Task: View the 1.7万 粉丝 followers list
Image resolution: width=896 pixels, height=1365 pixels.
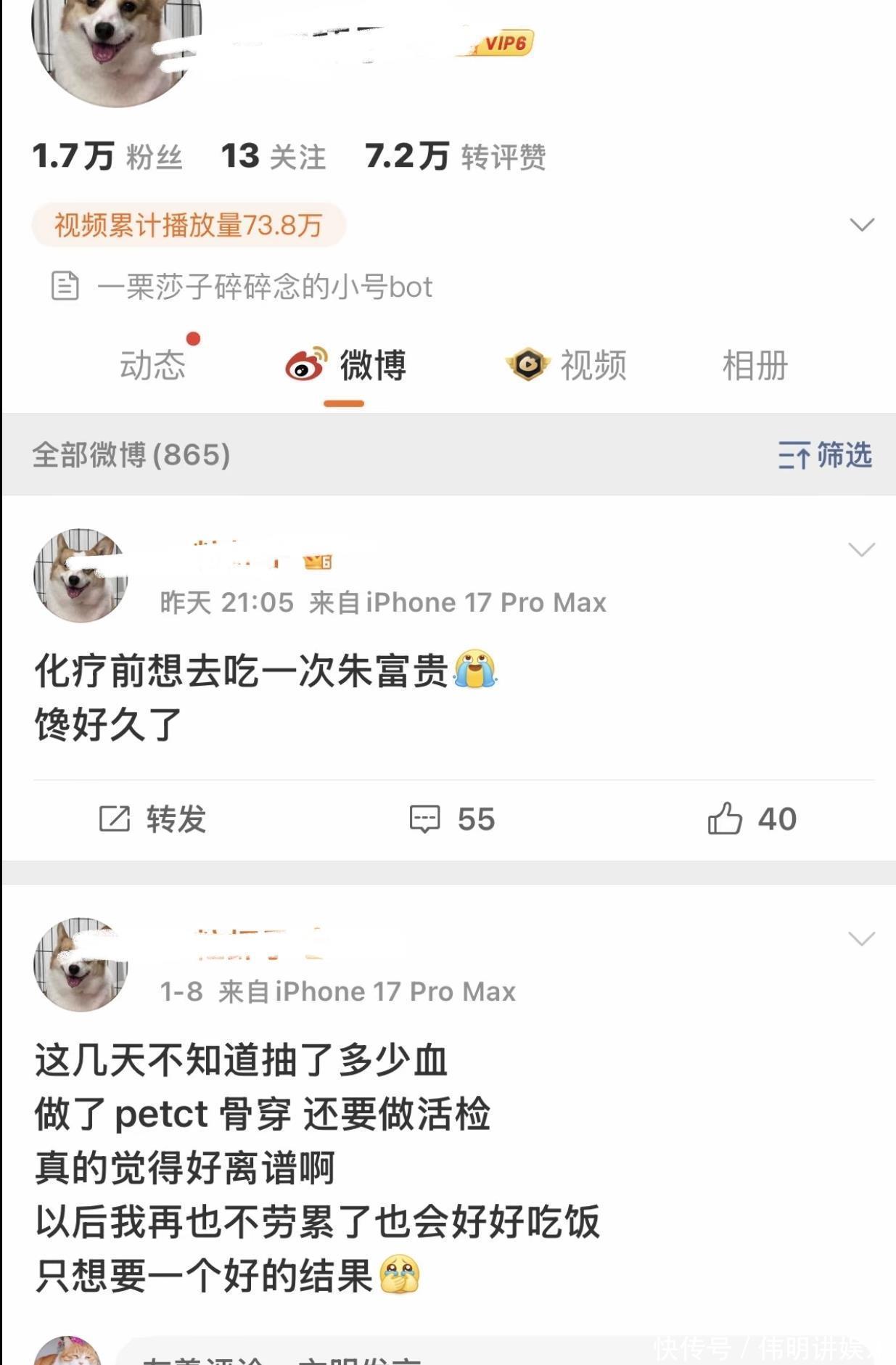Action: pyautogui.click(x=107, y=156)
